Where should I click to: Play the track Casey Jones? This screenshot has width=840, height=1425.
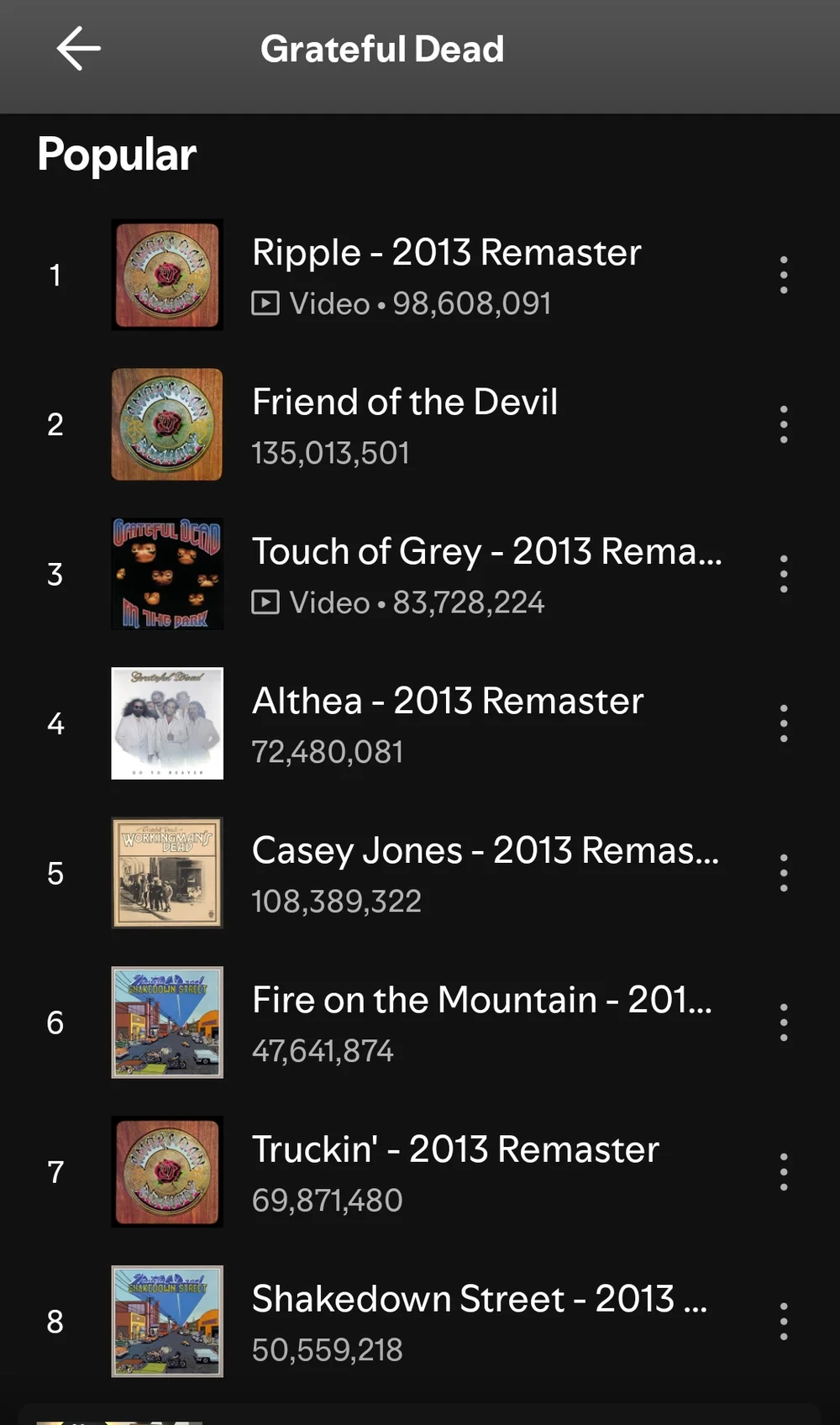point(486,850)
